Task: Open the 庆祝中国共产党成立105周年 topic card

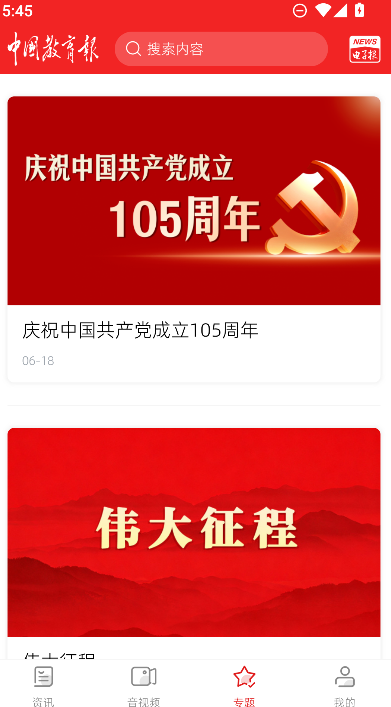Action: [194, 239]
